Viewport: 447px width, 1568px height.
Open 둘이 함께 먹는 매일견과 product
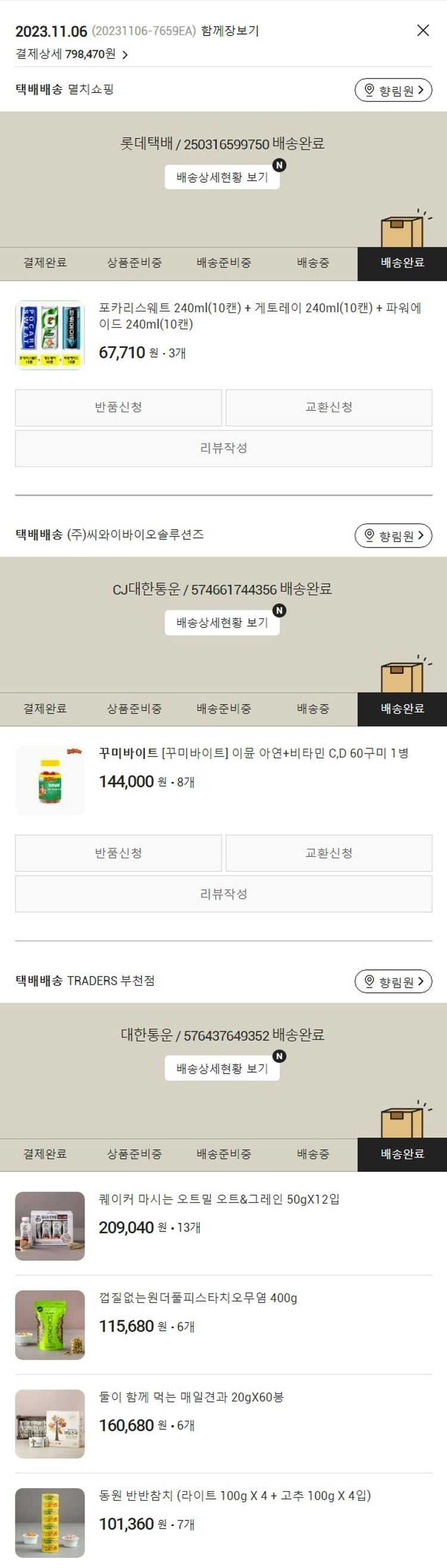(191, 1397)
